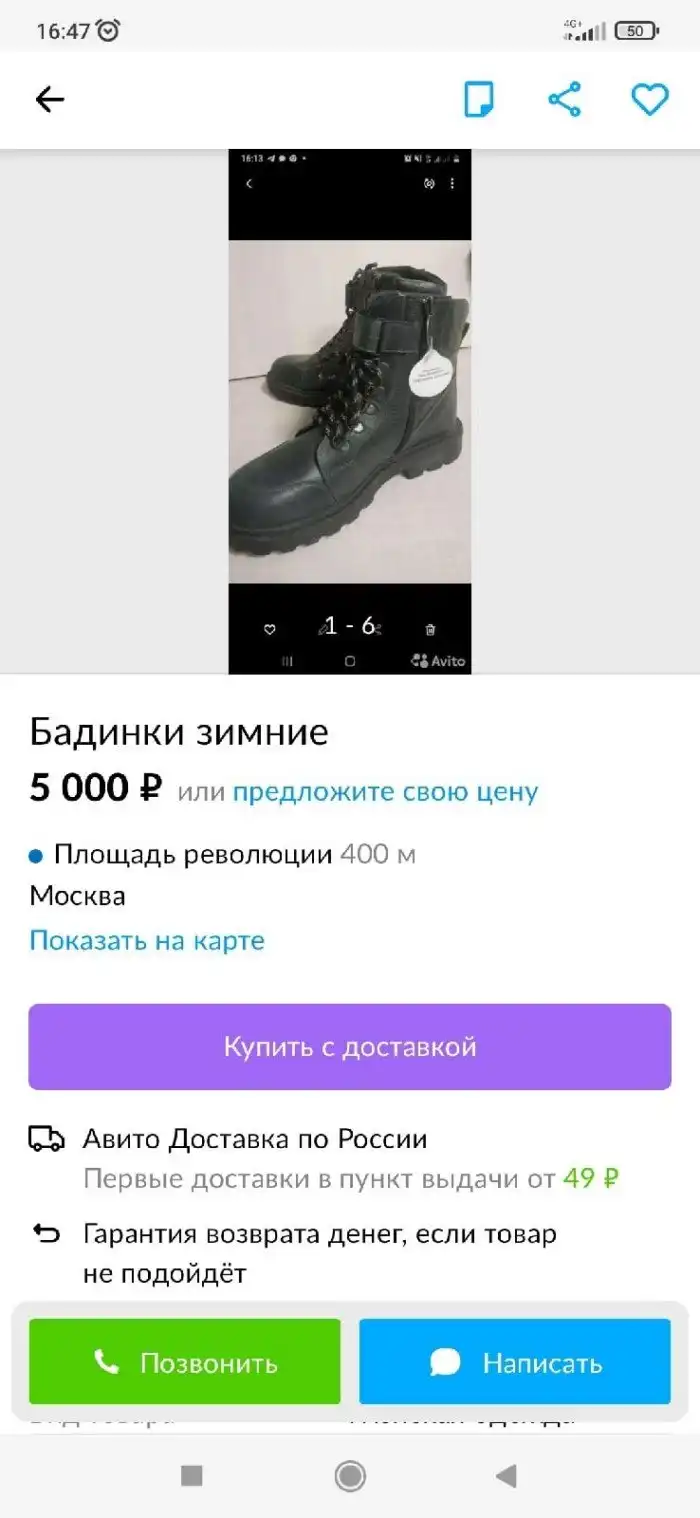This screenshot has height=1518, width=700.
Task: Add a note to this listing
Action: point(479,100)
